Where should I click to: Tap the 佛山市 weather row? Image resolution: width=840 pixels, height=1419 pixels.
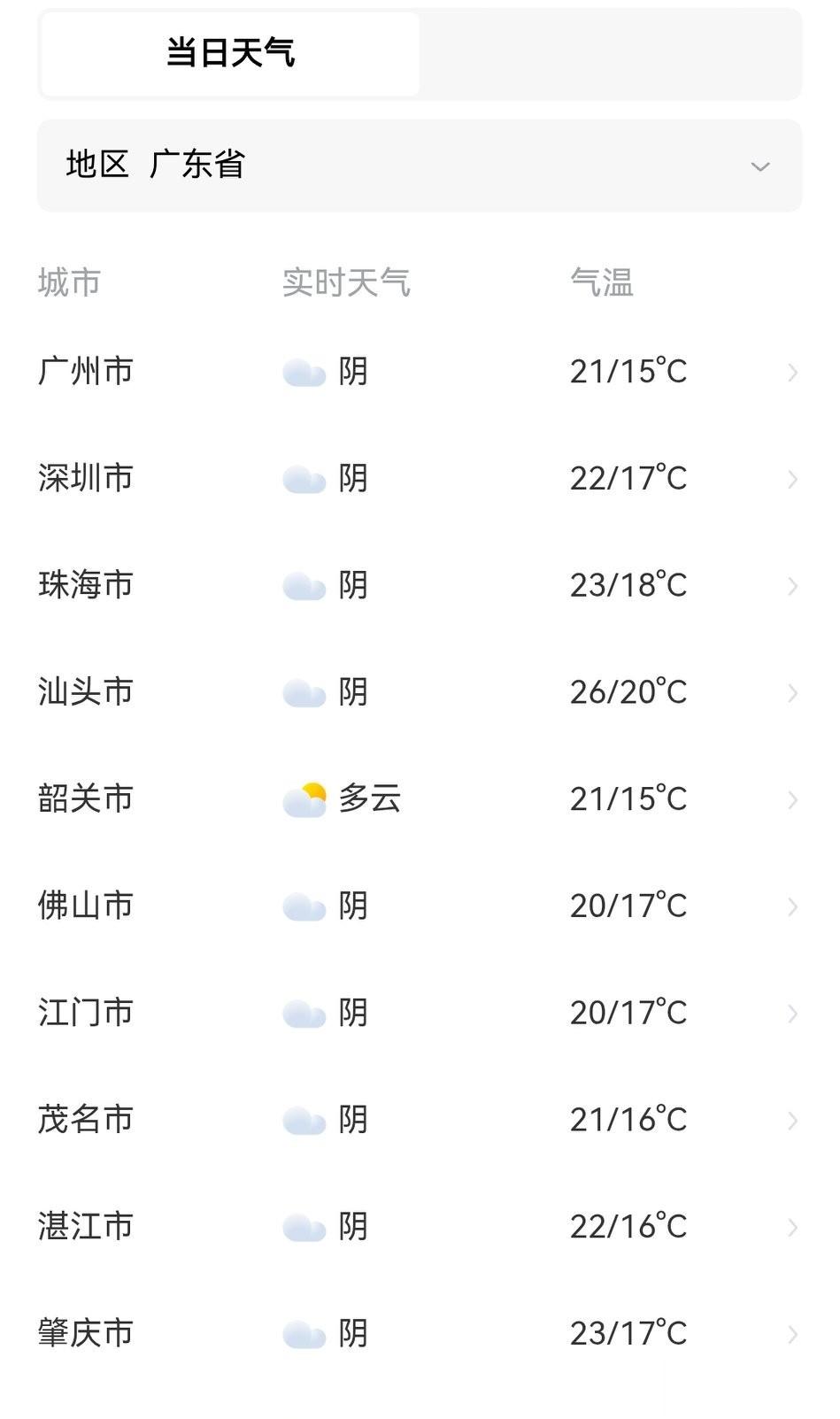click(x=419, y=906)
